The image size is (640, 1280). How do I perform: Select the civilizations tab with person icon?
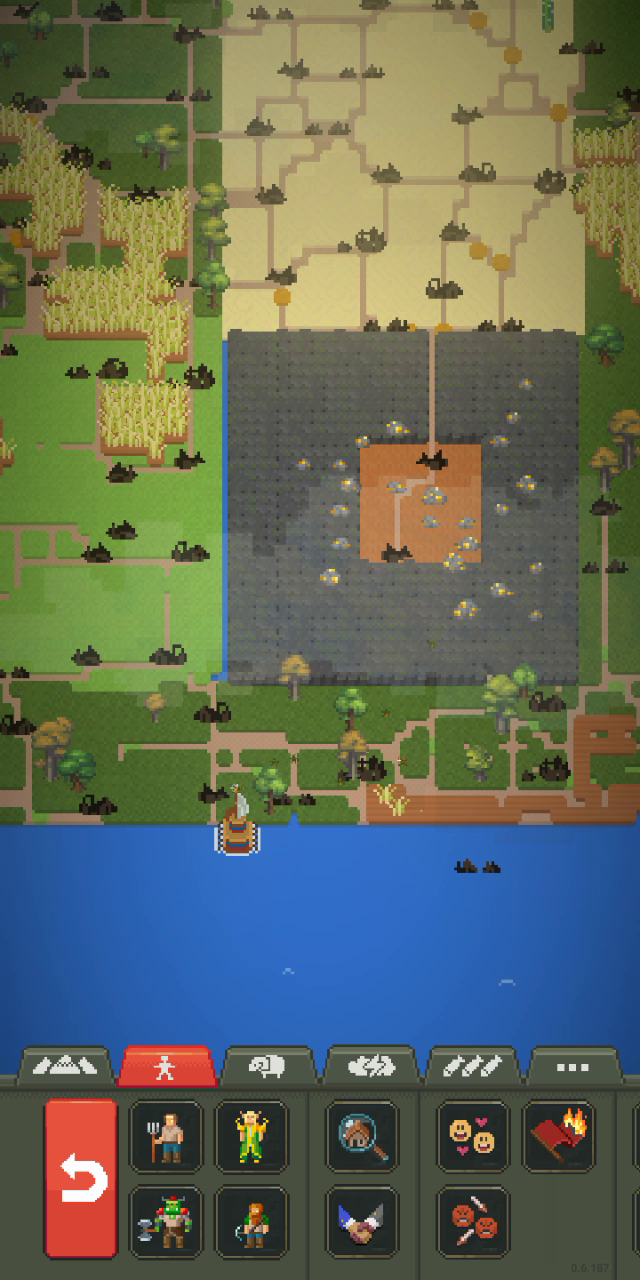pyautogui.click(x=167, y=1066)
